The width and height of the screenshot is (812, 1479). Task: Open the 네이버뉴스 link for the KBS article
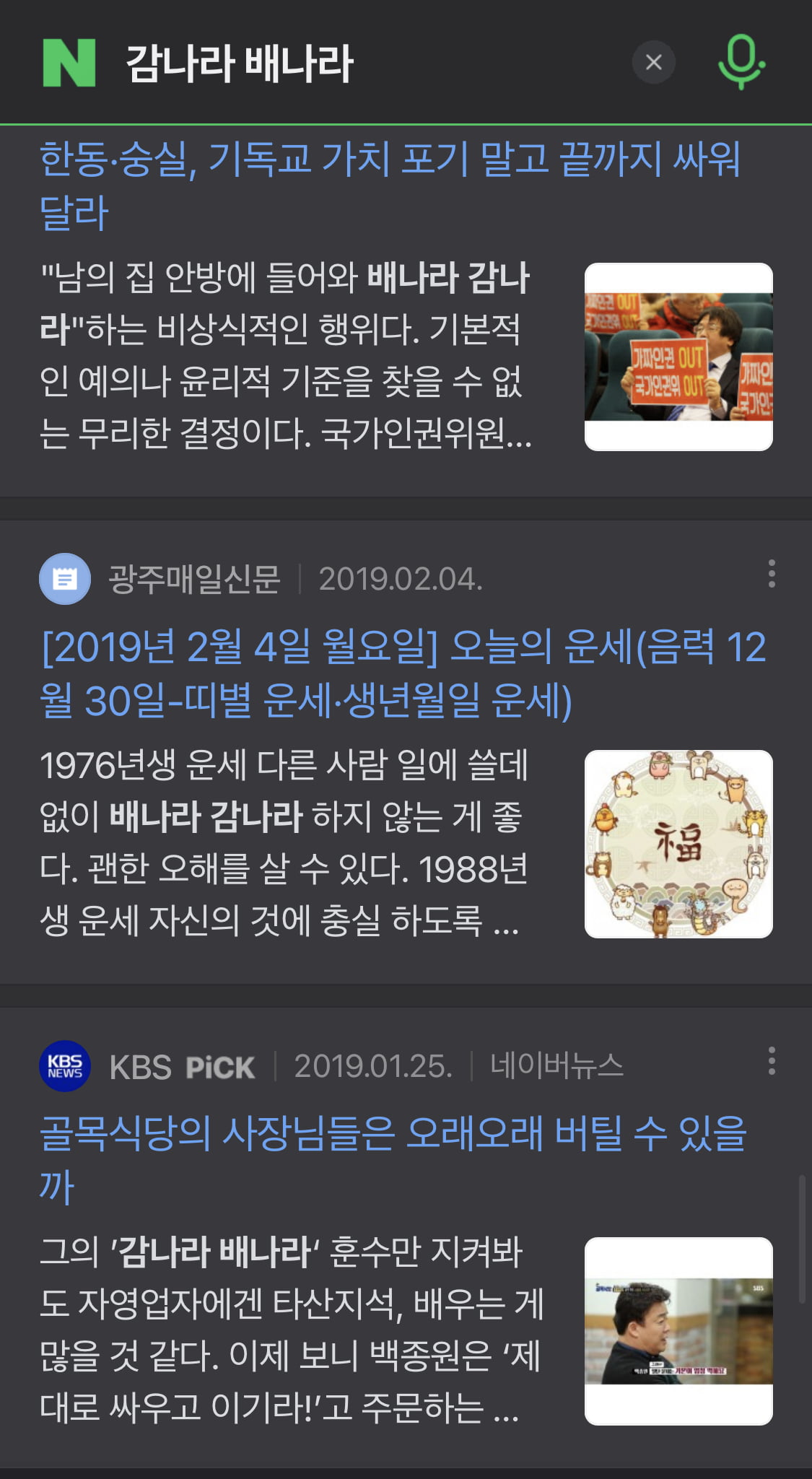[556, 1065]
